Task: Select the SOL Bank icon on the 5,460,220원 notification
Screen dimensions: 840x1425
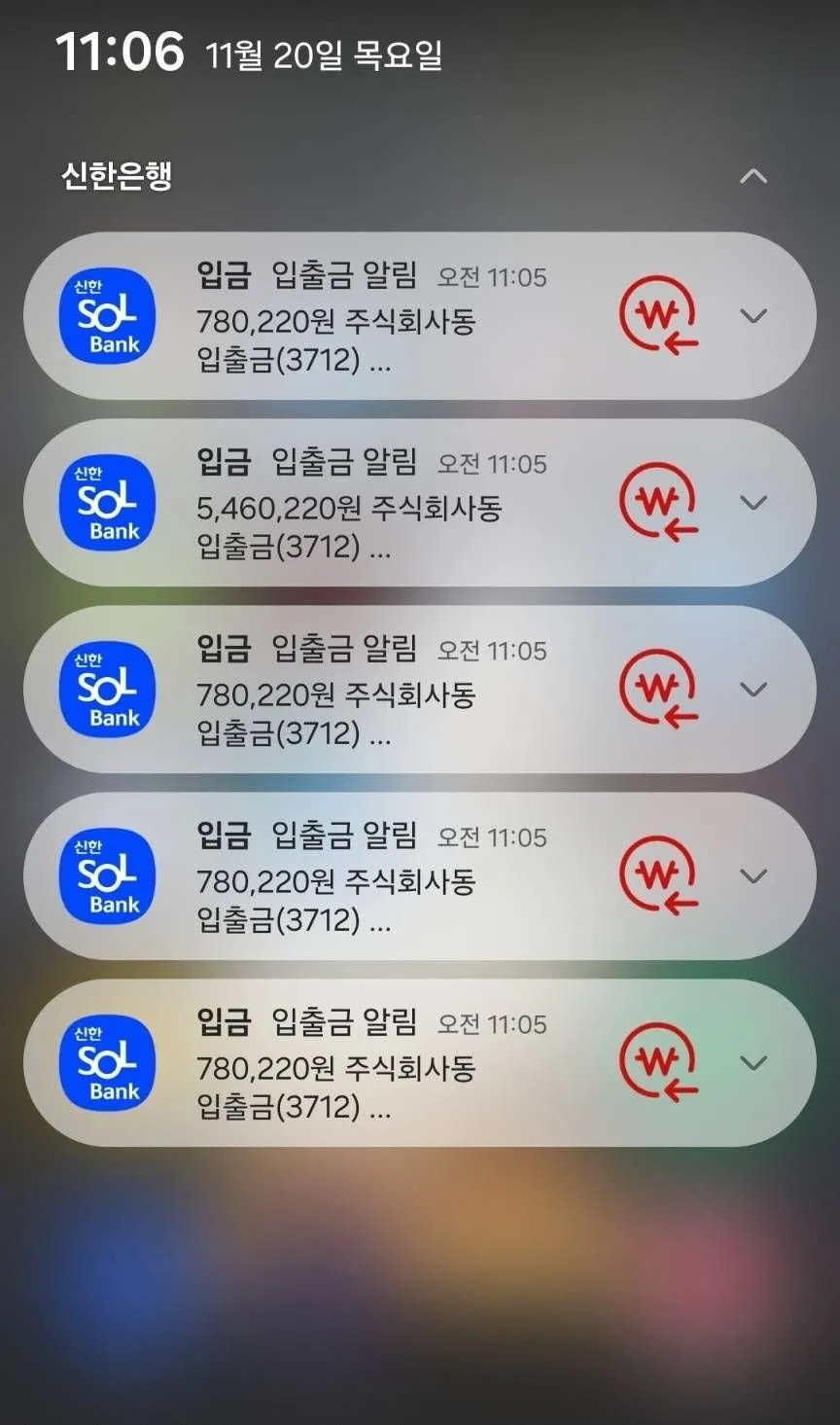Action: (x=107, y=503)
